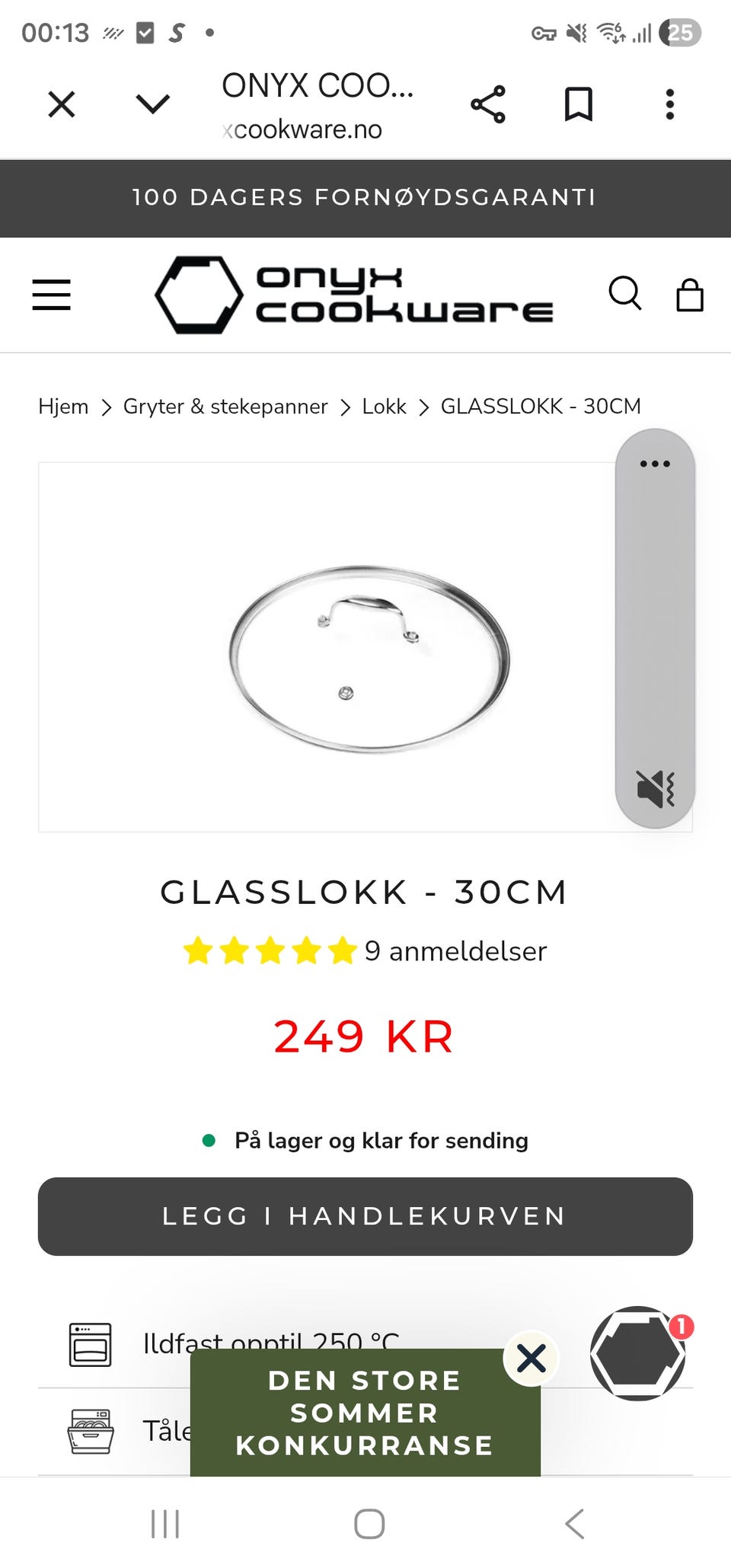View the glass lid product image
Image resolution: width=731 pixels, height=1568 pixels.
[x=327, y=647]
